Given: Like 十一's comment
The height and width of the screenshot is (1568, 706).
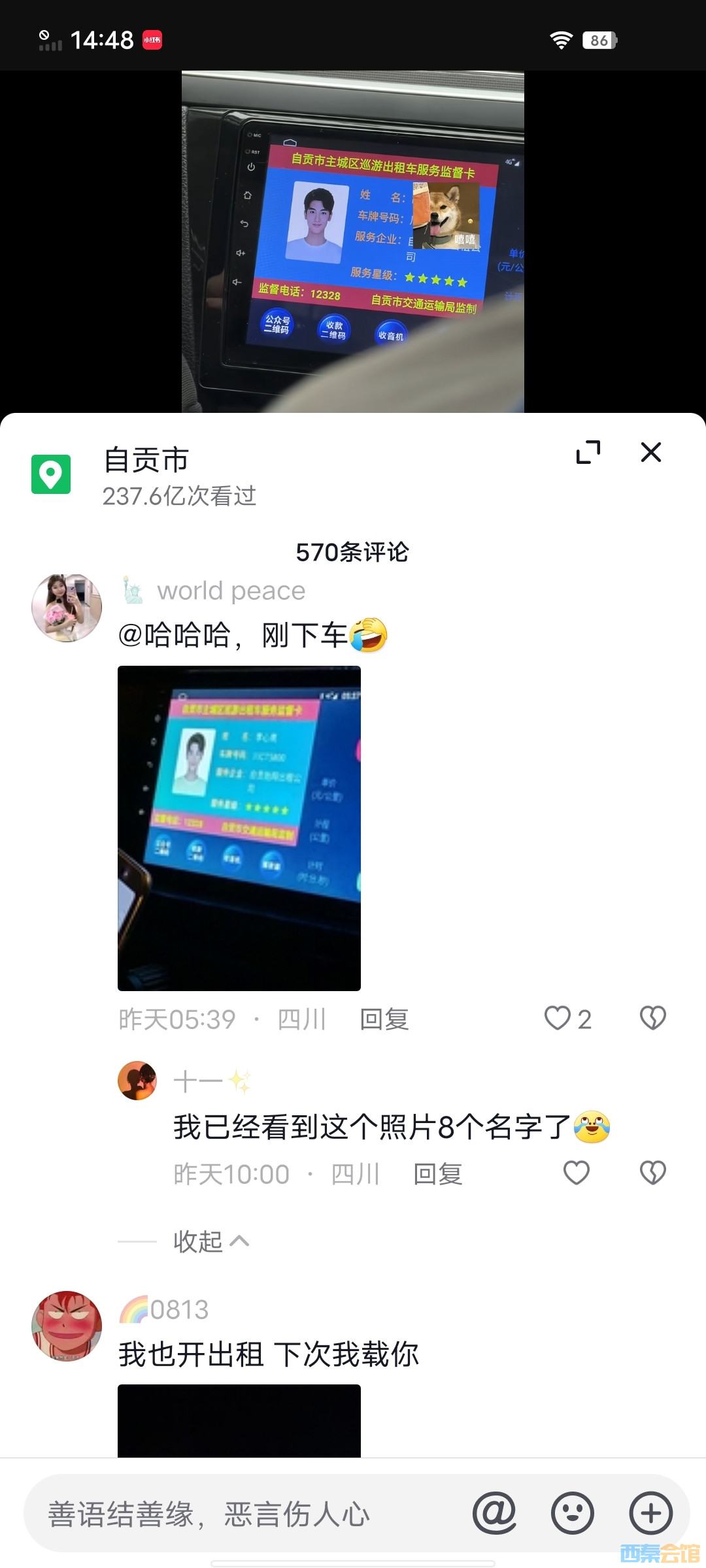Looking at the screenshot, I should click(x=576, y=1173).
